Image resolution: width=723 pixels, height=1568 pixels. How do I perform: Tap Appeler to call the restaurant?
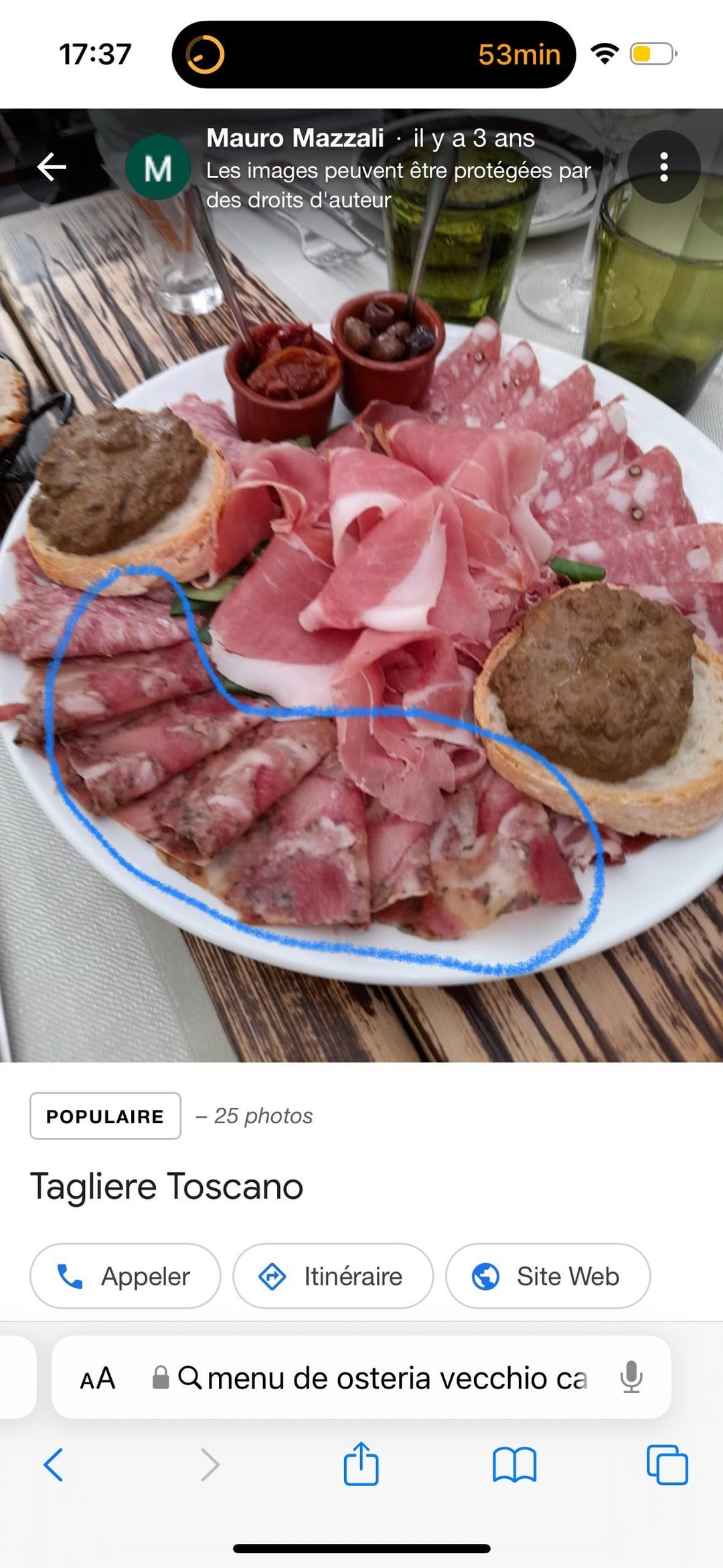(125, 1277)
